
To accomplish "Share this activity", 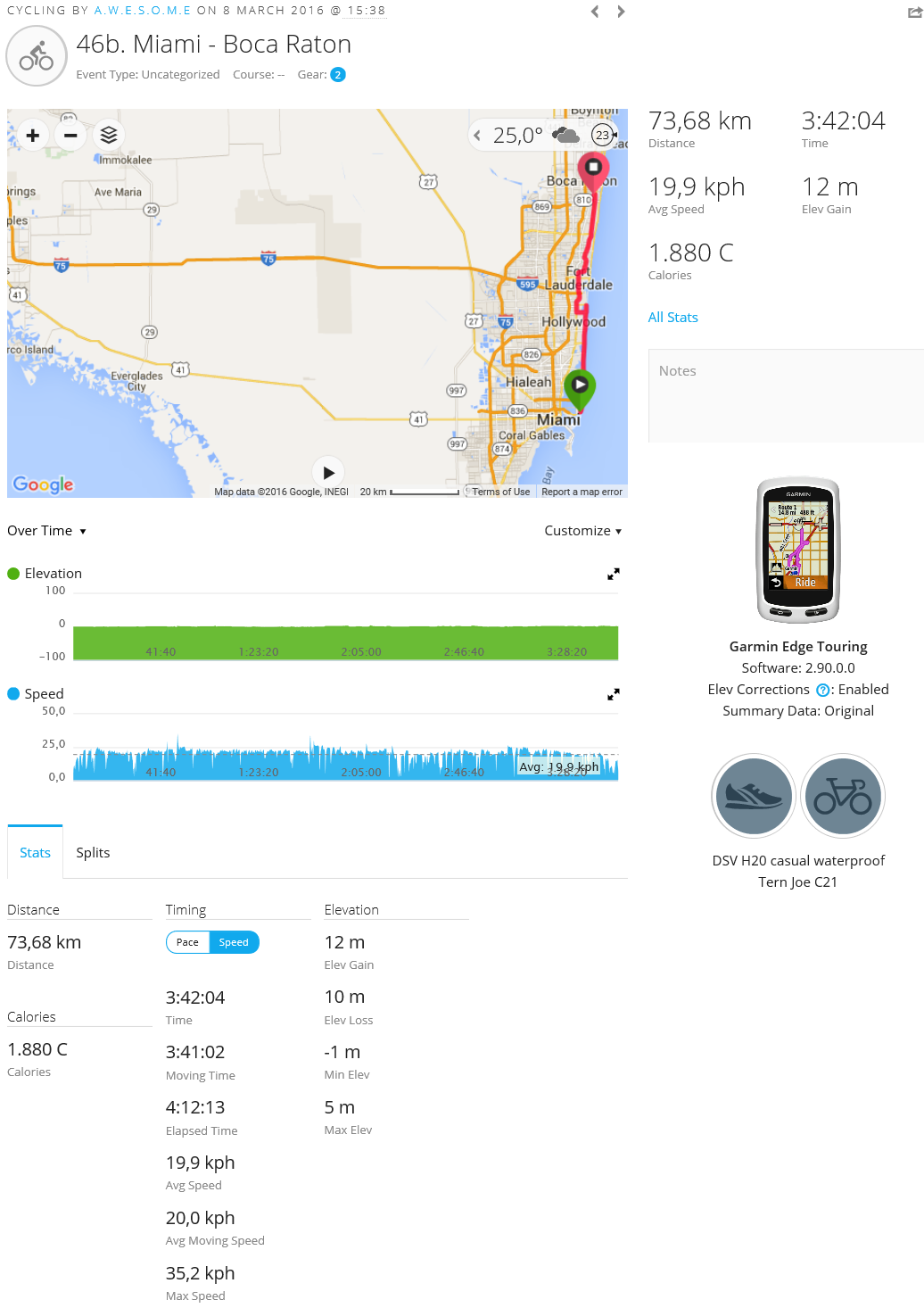I will (x=914, y=12).
